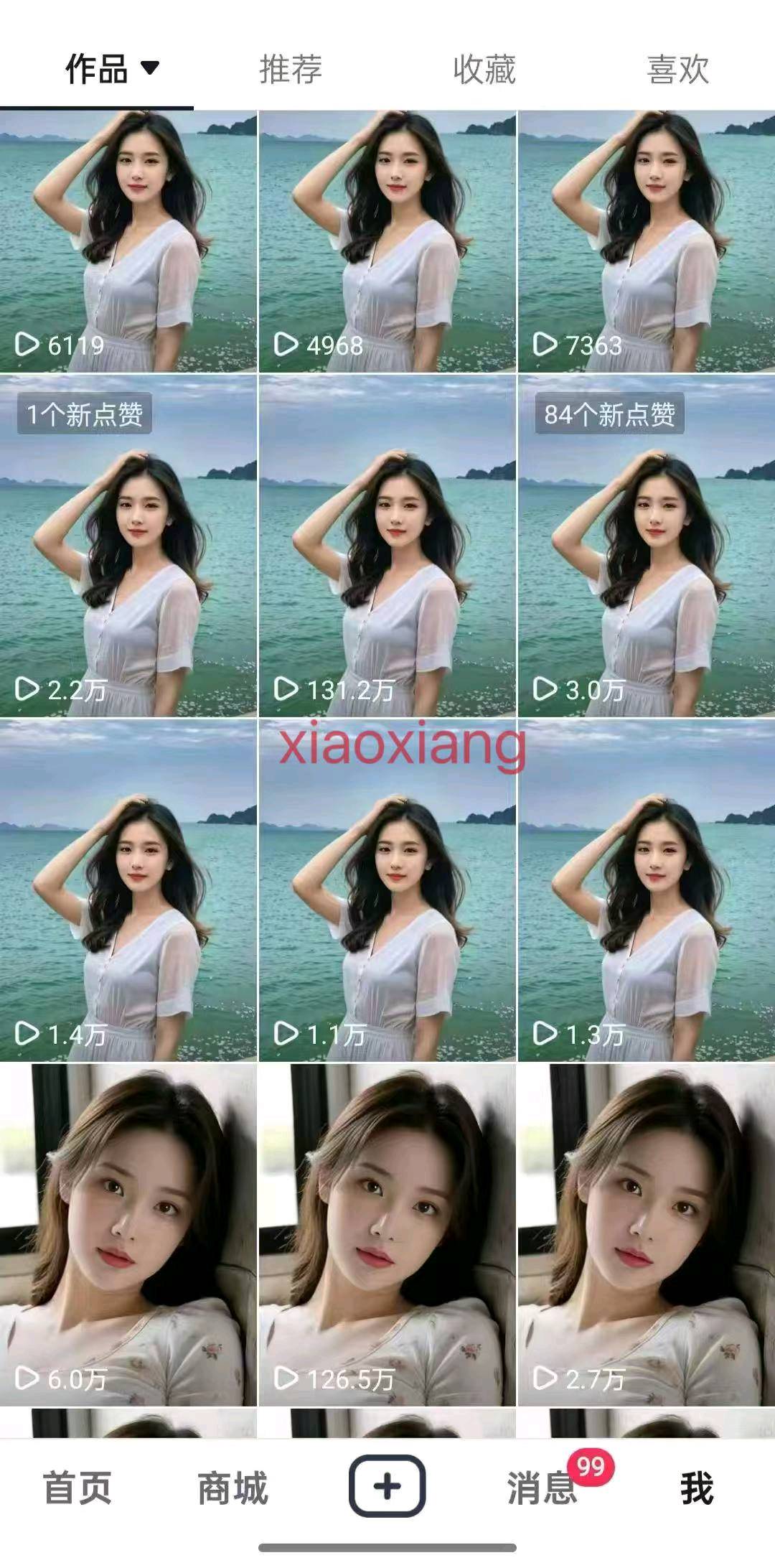Open the video with 1.1万 plays
775x1568 pixels.
pos(387,890)
